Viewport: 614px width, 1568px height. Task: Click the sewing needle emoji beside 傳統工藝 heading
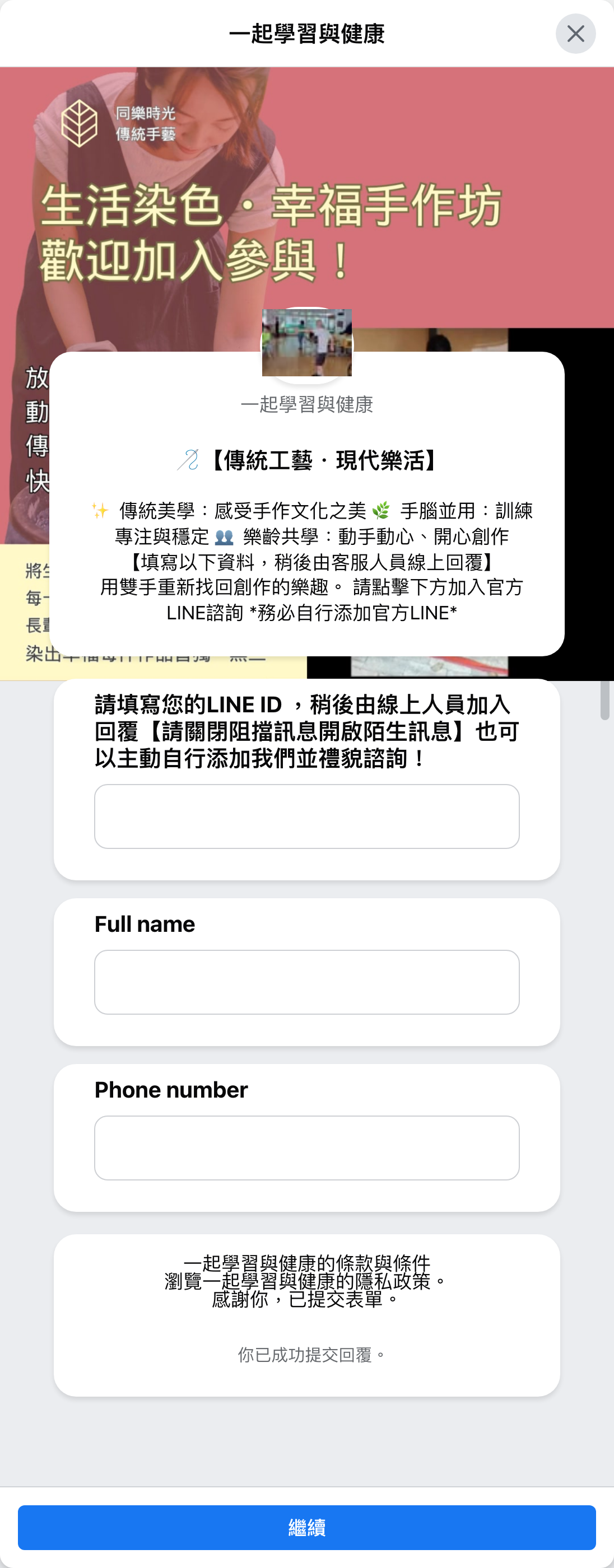[187, 460]
